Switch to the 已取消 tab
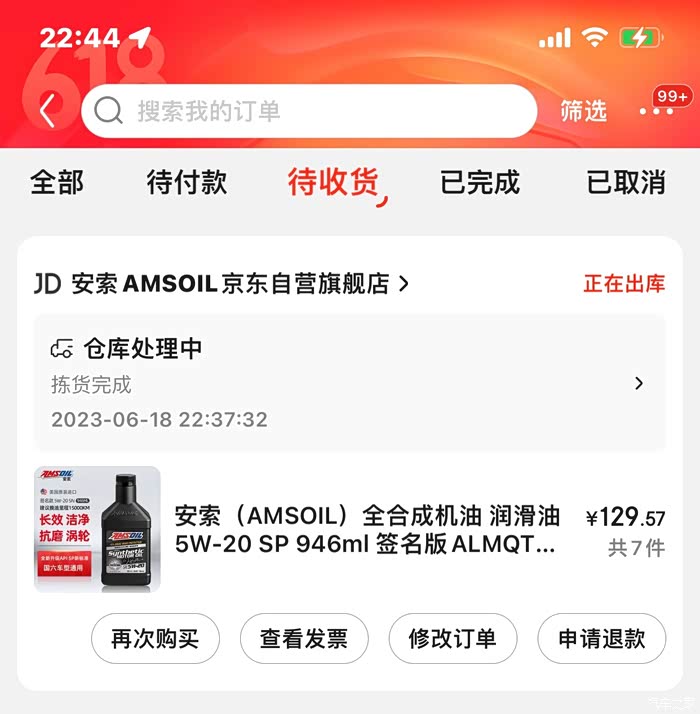700x714 pixels. pos(626,182)
